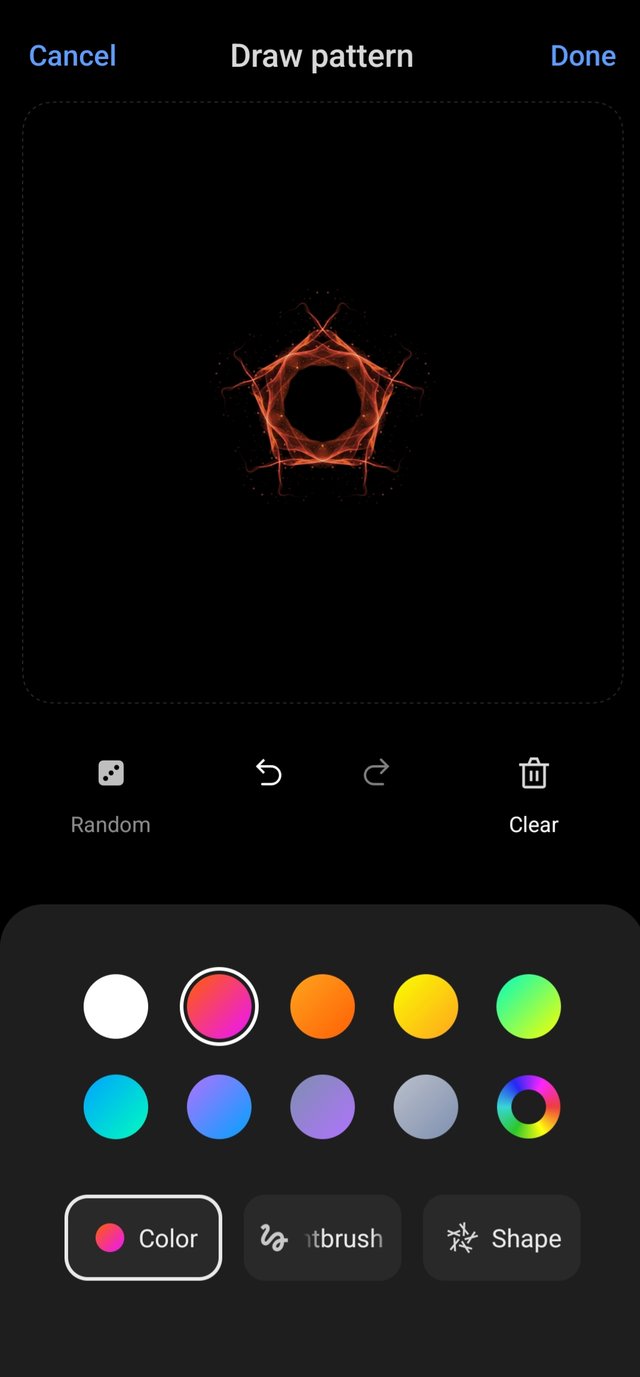Choose the grey-blue color swatch

[426, 1107]
